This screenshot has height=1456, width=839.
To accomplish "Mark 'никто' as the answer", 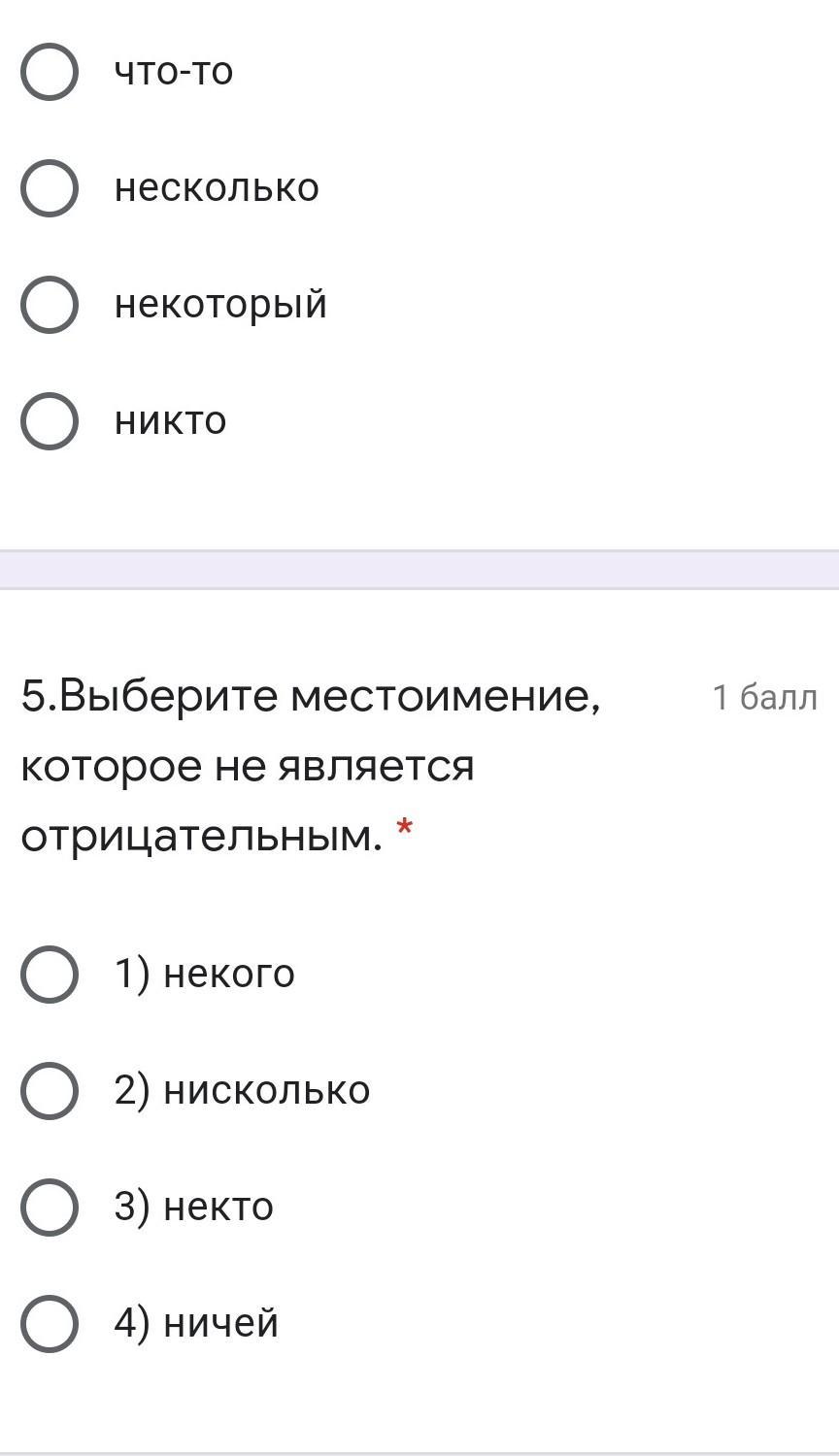I will pos(49,421).
